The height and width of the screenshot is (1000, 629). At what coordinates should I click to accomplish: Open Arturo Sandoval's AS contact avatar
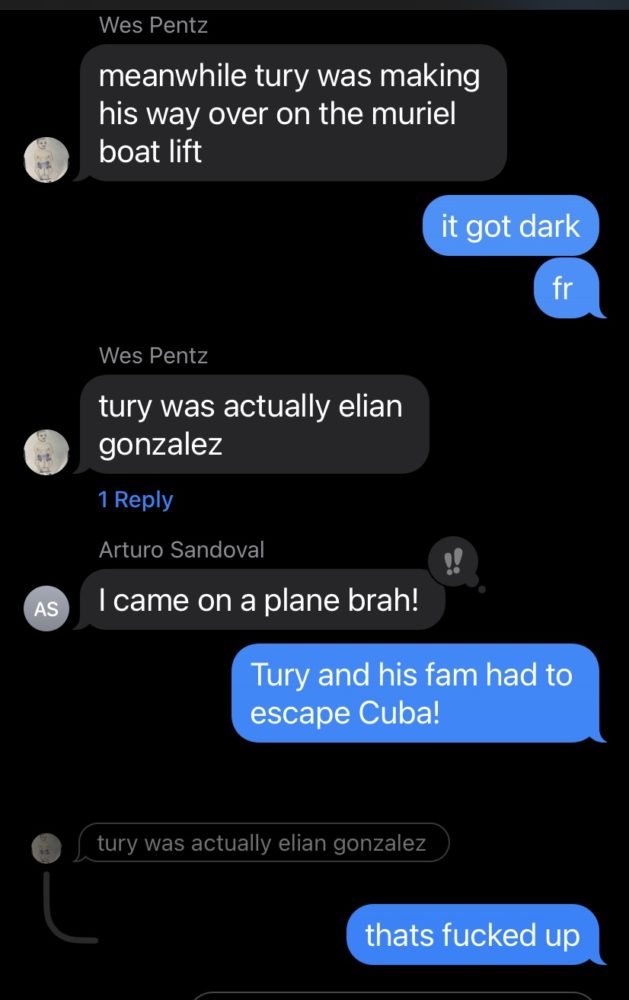[46, 608]
